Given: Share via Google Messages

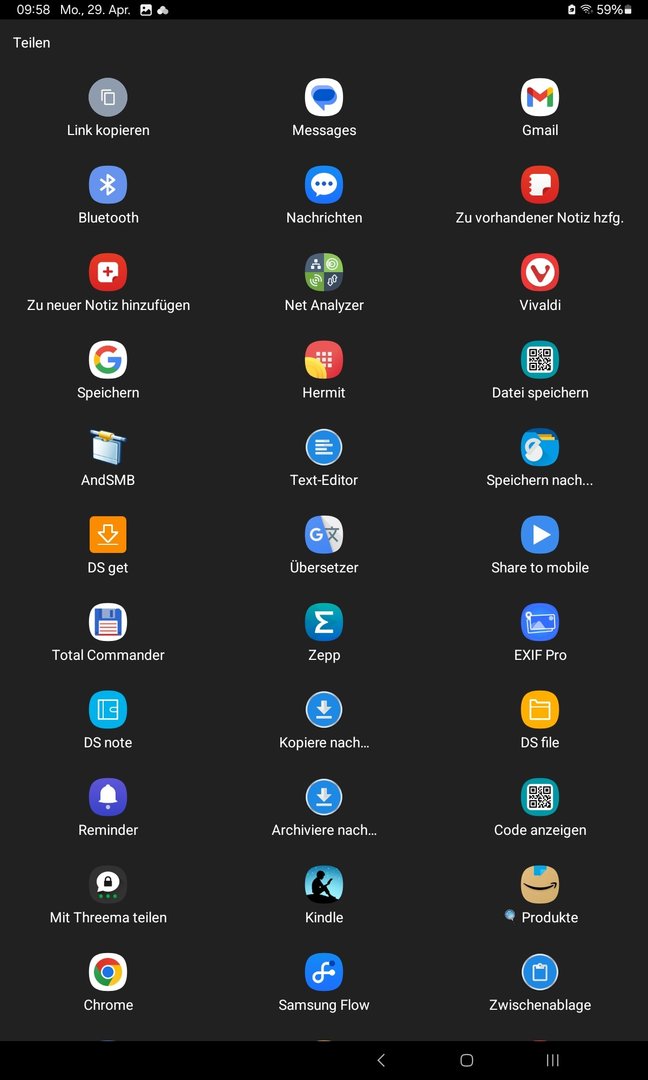Looking at the screenshot, I should click(324, 98).
